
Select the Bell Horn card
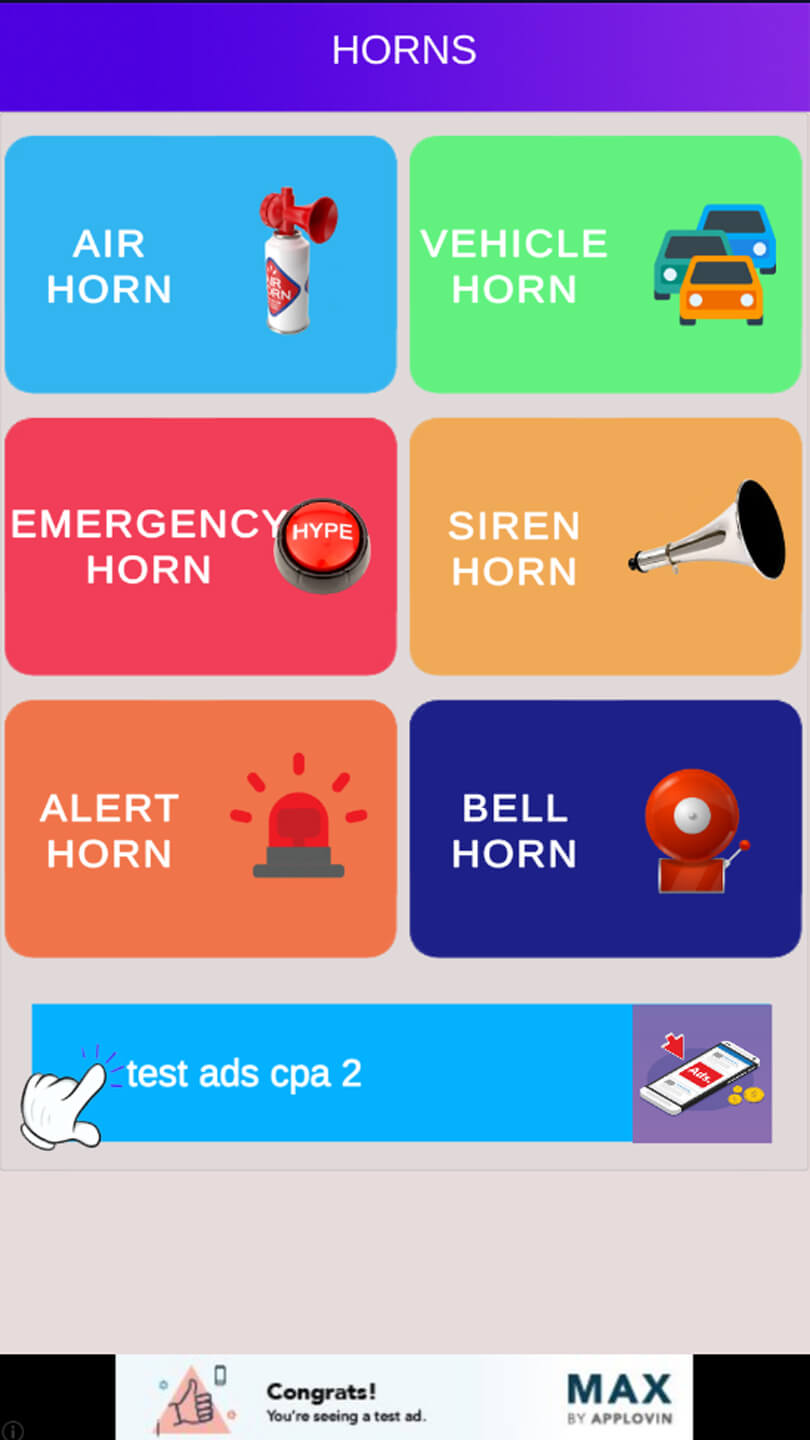click(x=605, y=829)
